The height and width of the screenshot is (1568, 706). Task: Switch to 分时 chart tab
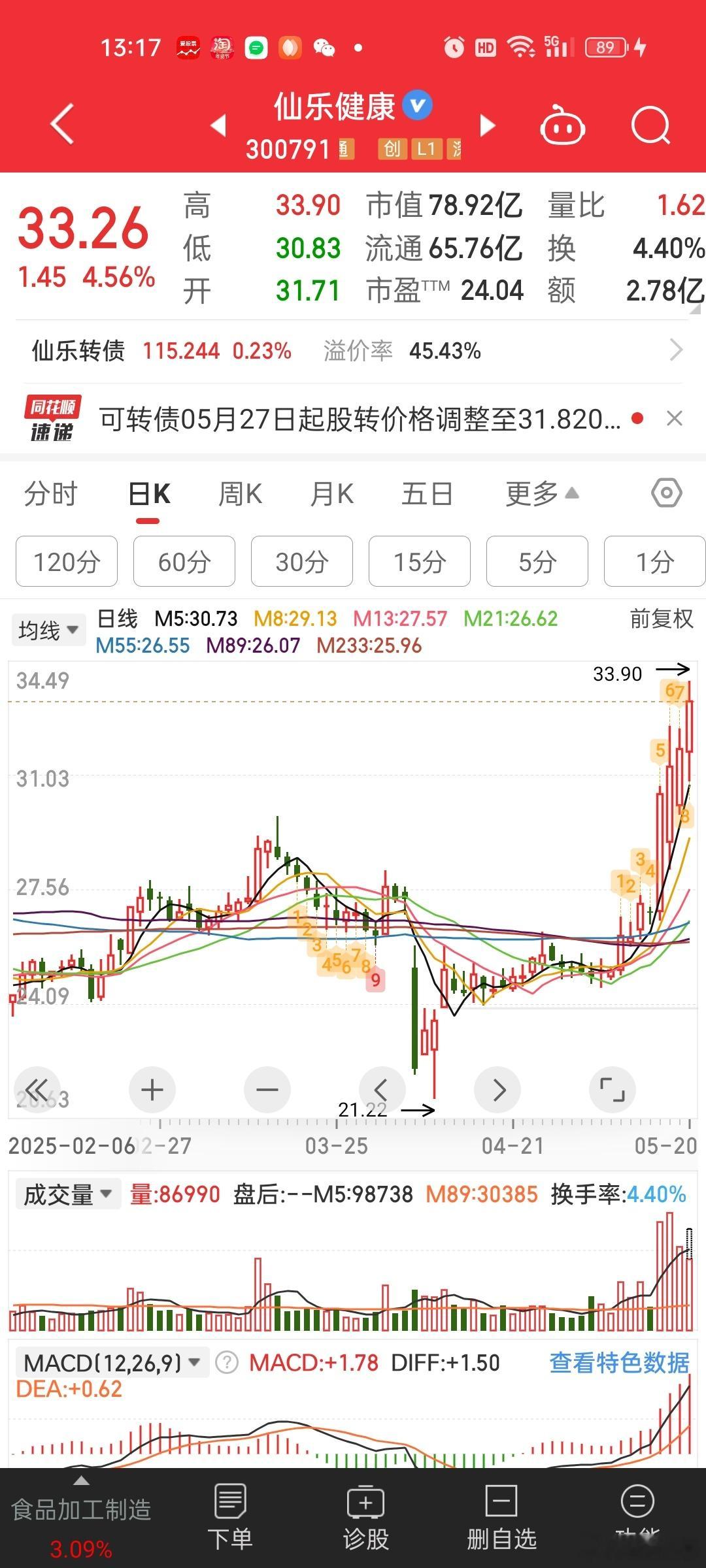(51, 494)
